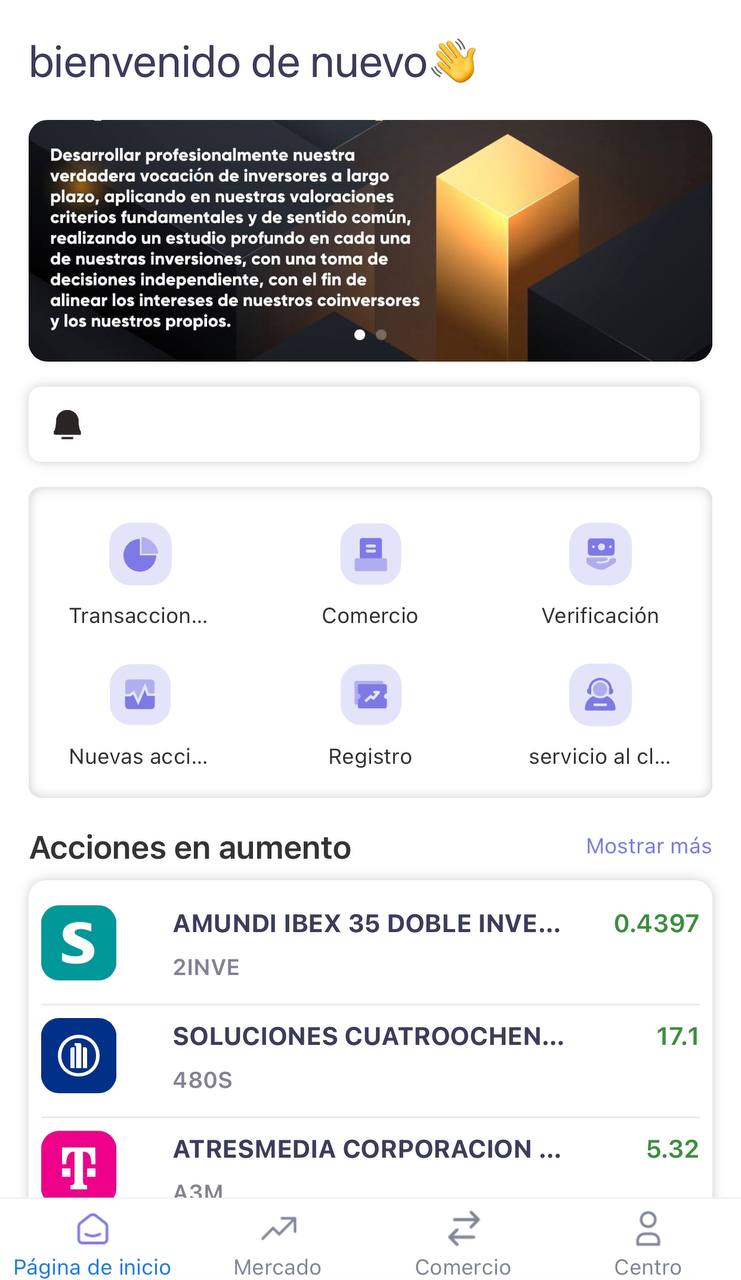Switch to the Centro tab
Image resolution: width=741 pixels, height=1280 pixels.
click(x=648, y=1244)
